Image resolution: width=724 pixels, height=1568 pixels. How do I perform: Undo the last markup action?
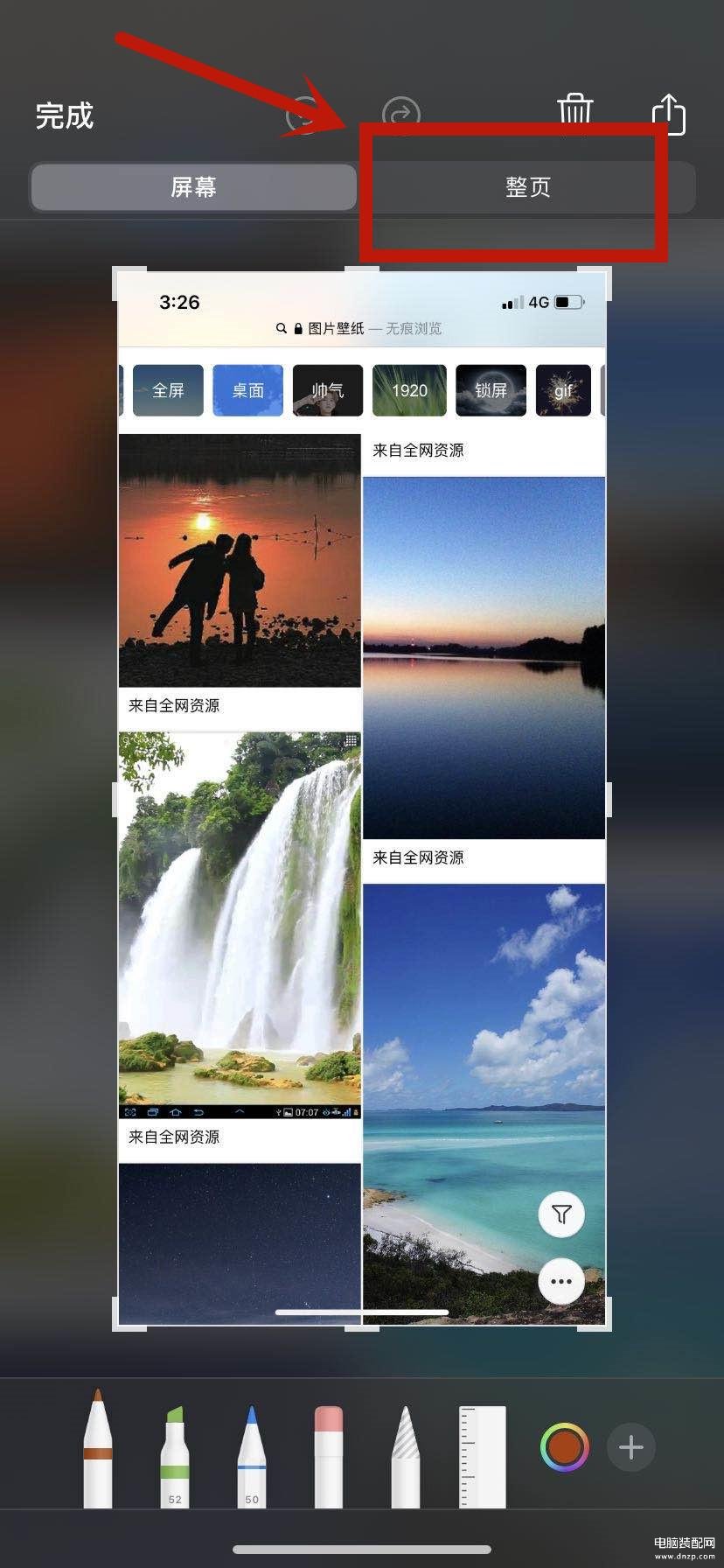pos(302,115)
